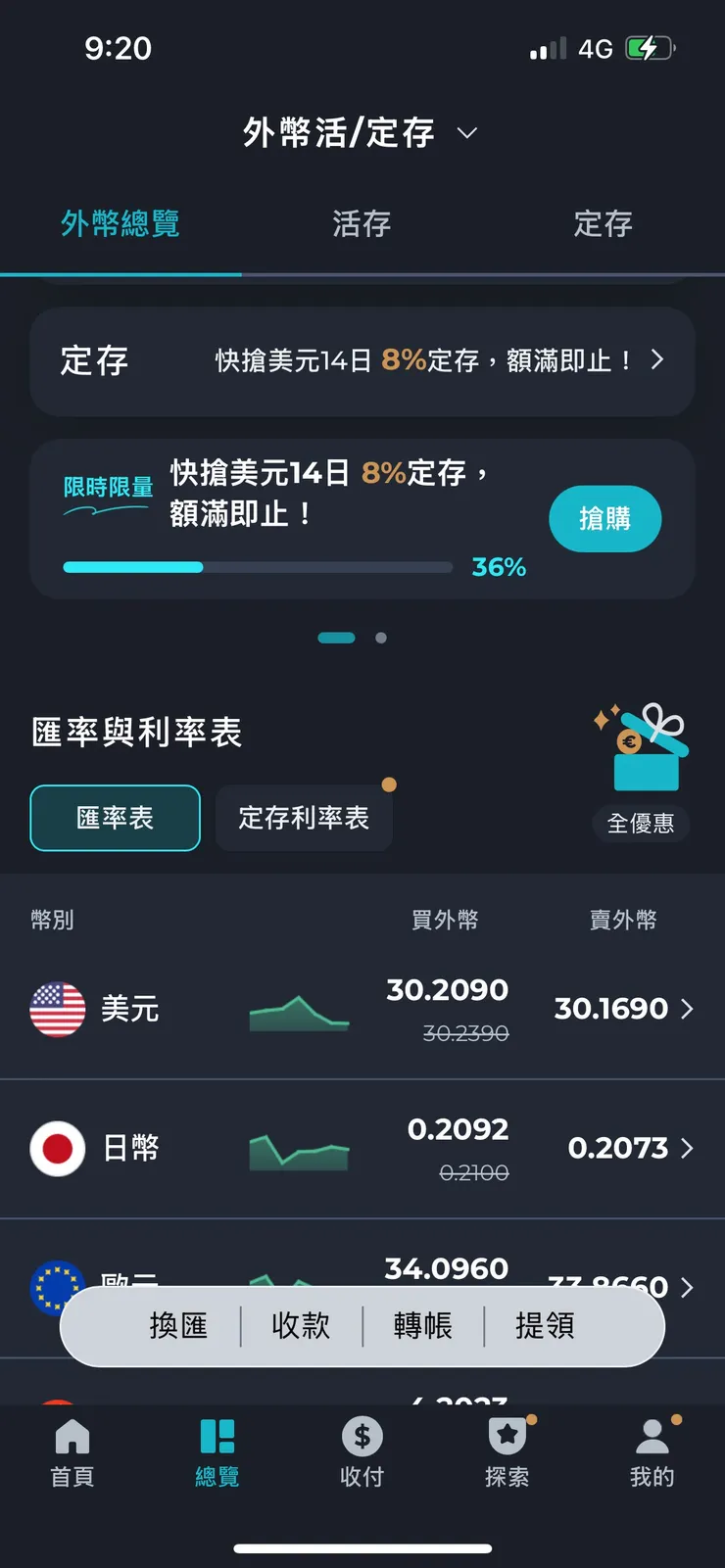The width and height of the screenshot is (725, 1568).
Task: Switch to the 定存 tab
Action: point(604,224)
